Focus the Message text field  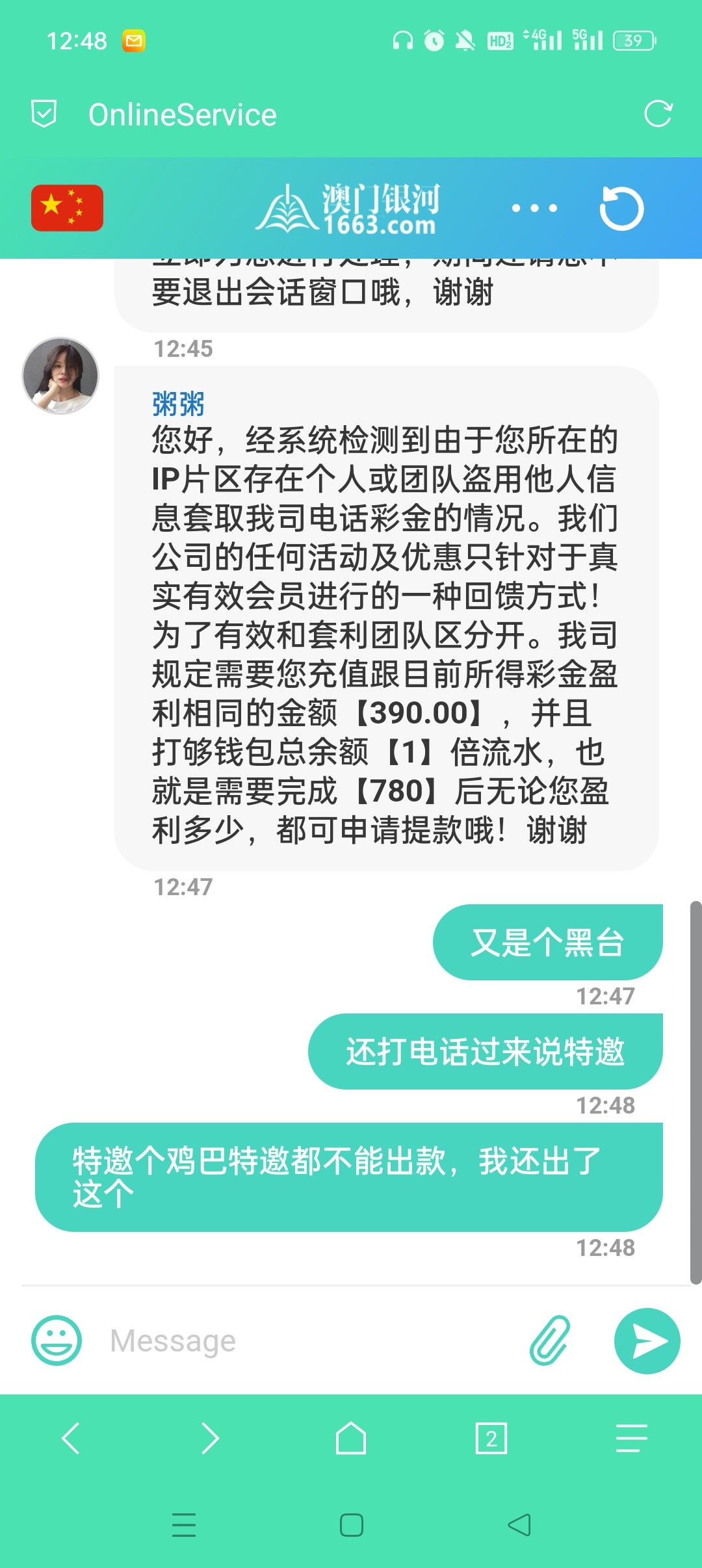point(312,1340)
